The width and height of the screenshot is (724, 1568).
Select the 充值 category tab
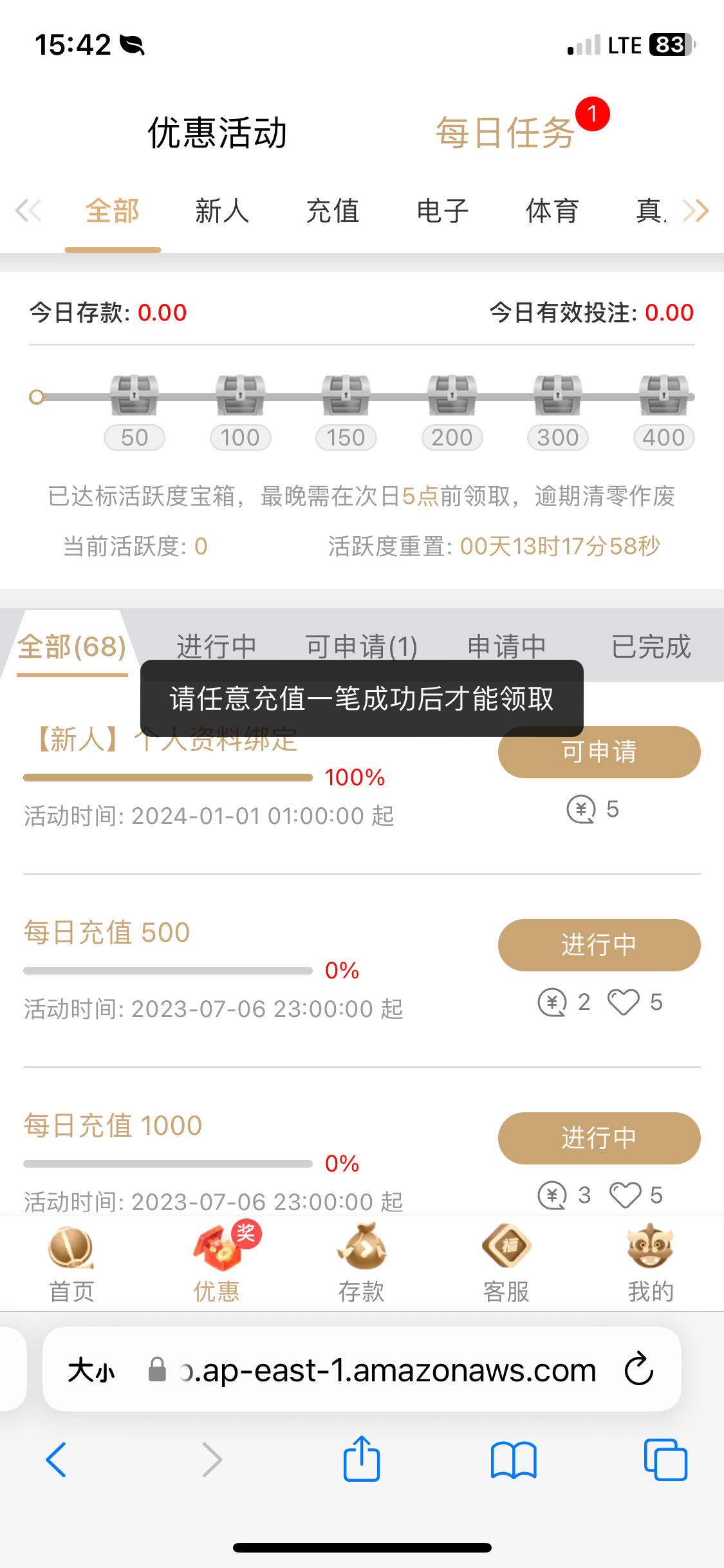coord(332,211)
